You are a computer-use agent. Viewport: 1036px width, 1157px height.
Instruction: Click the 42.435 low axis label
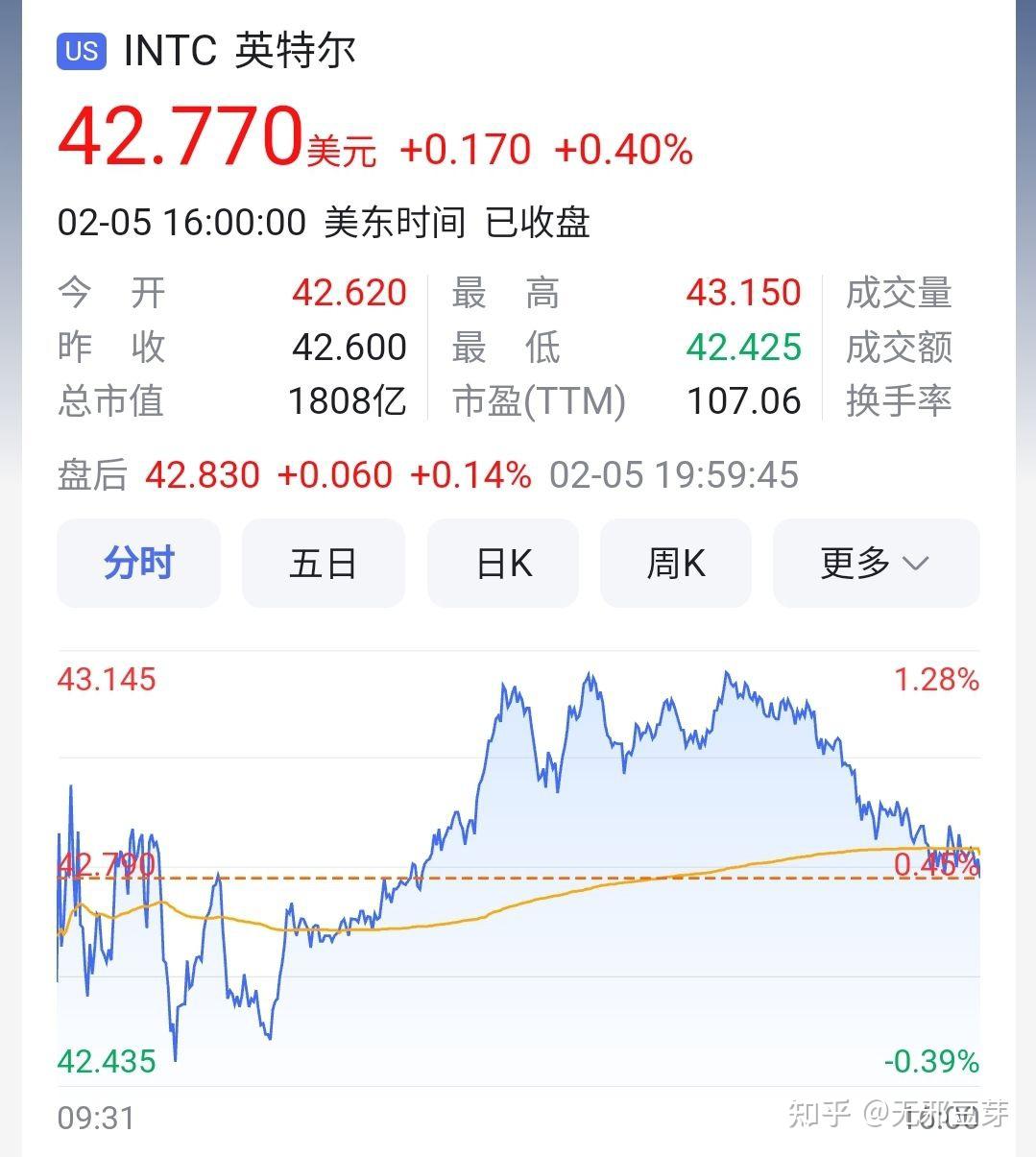(x=105, y=1061)
